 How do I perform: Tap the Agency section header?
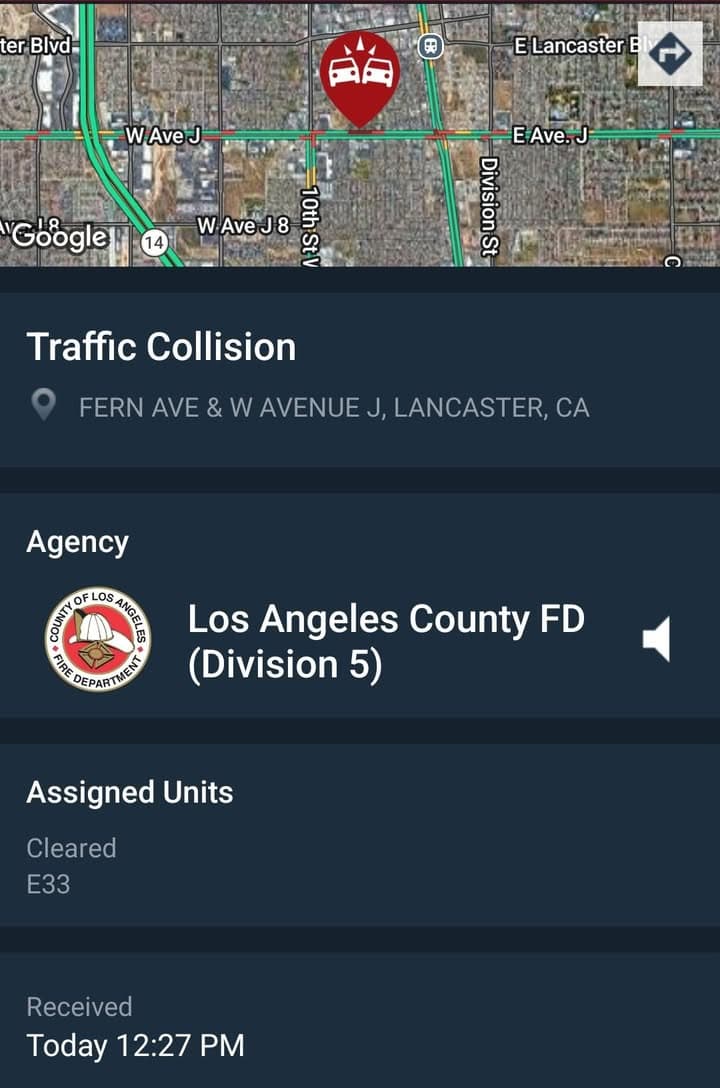(77, 542)
